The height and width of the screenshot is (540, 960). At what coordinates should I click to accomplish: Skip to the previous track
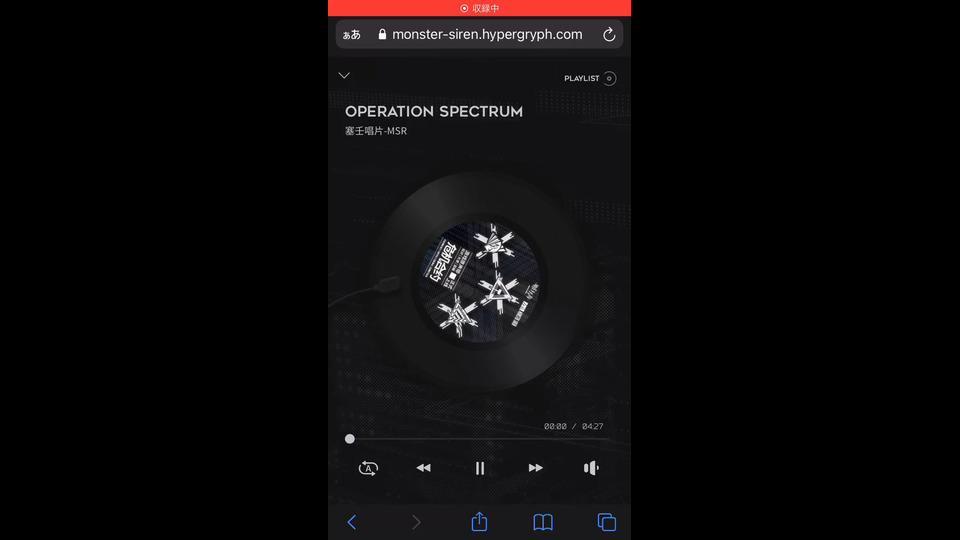(x=423, y=468)
